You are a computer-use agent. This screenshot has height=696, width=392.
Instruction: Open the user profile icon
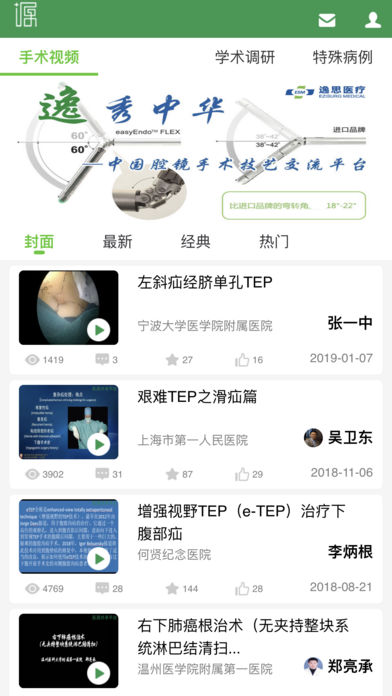(373, 20)
